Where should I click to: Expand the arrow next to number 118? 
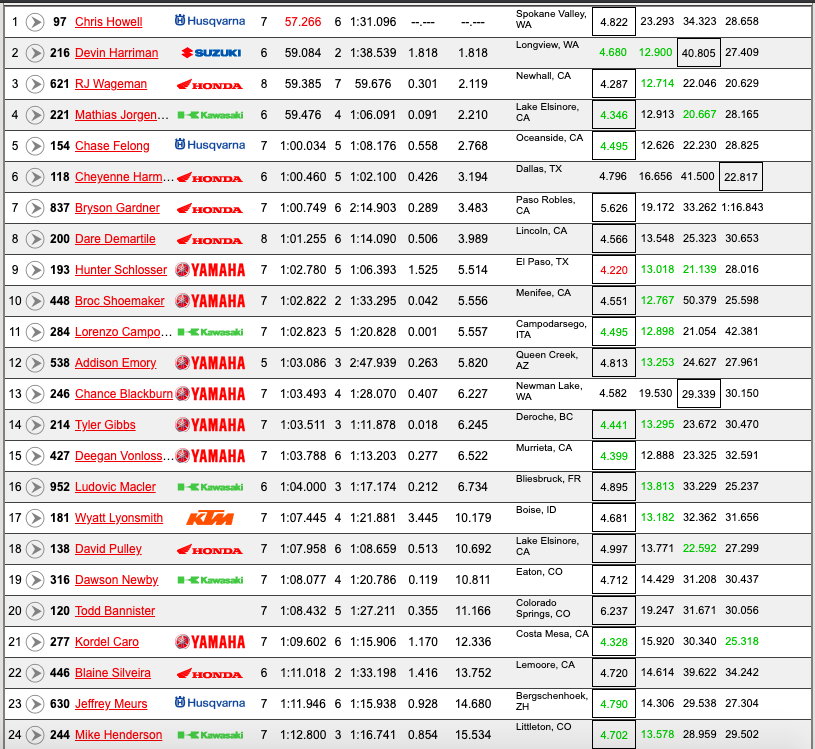pos(35,177)
